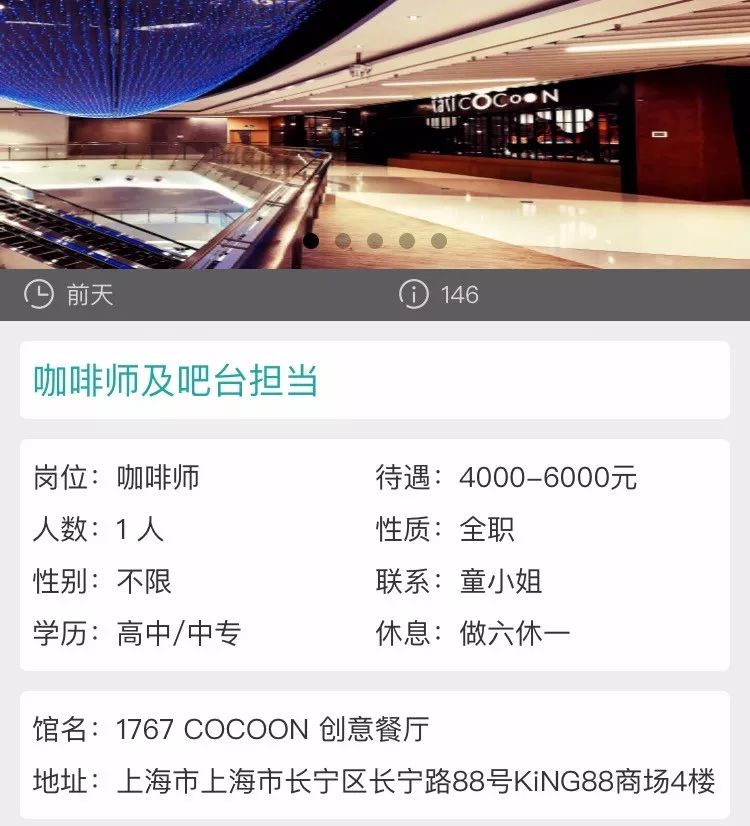
Task: Jump to the second carousel dot
Action: point(343,241)
